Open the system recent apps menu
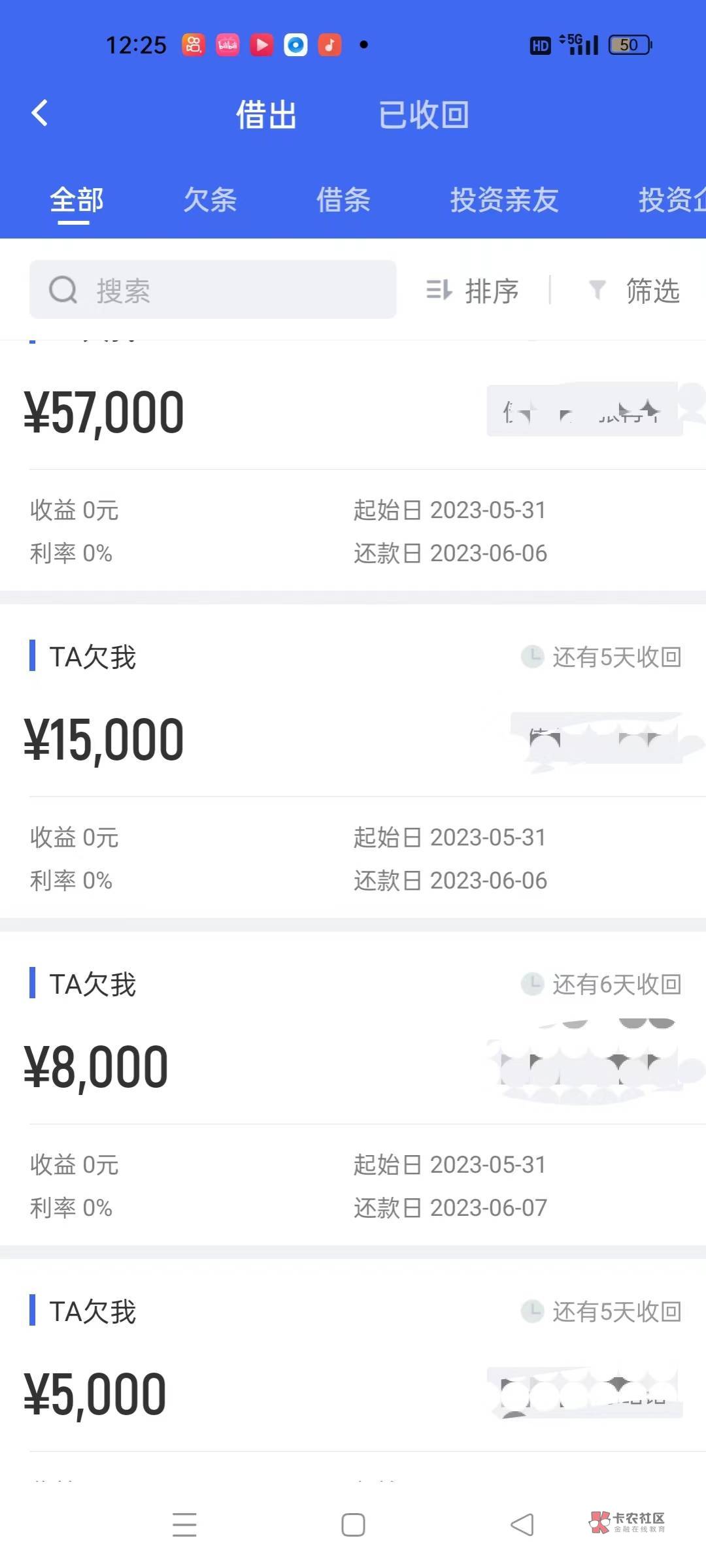Viewport: 706px width, 1568px height. [x=184, y=1525]
